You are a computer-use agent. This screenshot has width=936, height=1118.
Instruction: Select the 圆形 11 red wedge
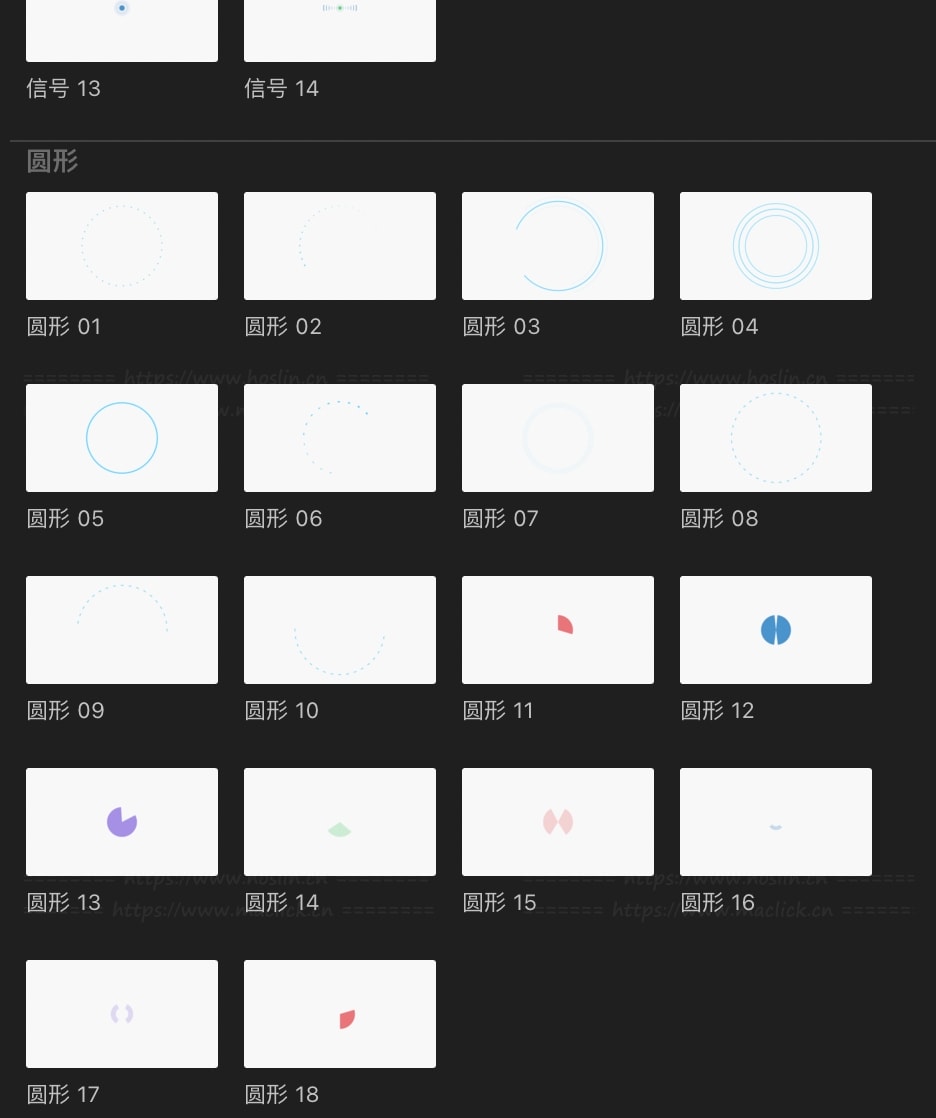(x=558, y=630)
